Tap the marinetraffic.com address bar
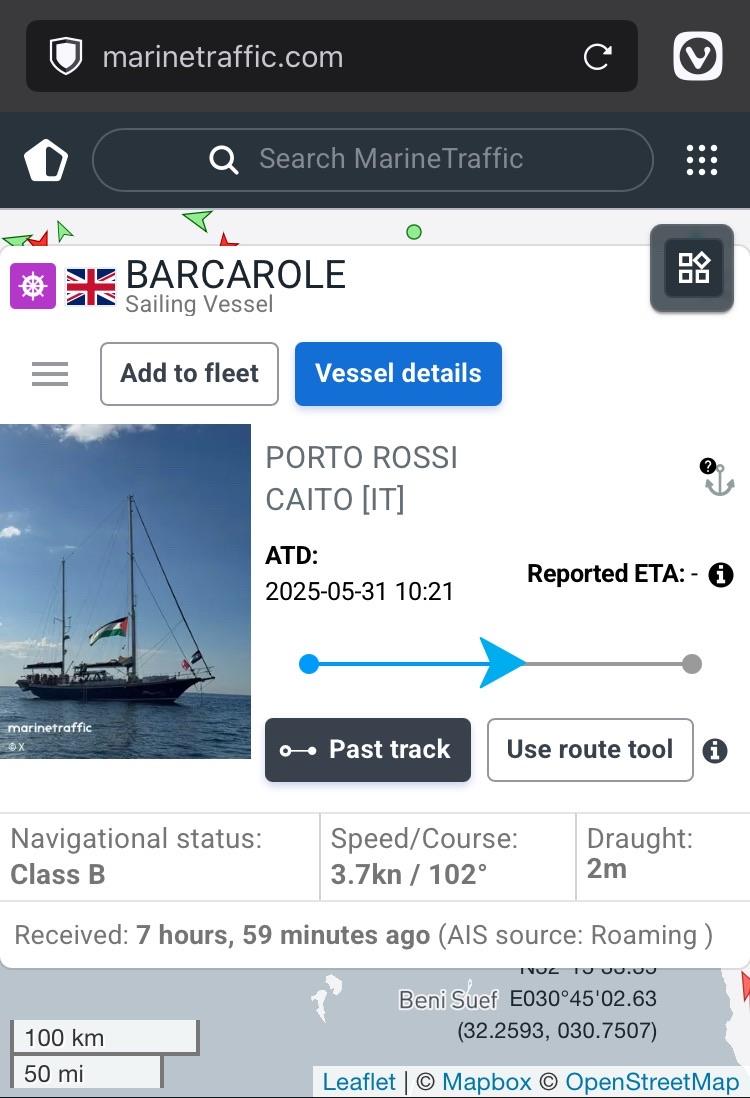The width and height of the screenshot is (750, 1098). pyautogui.click(x=331, y=56)
